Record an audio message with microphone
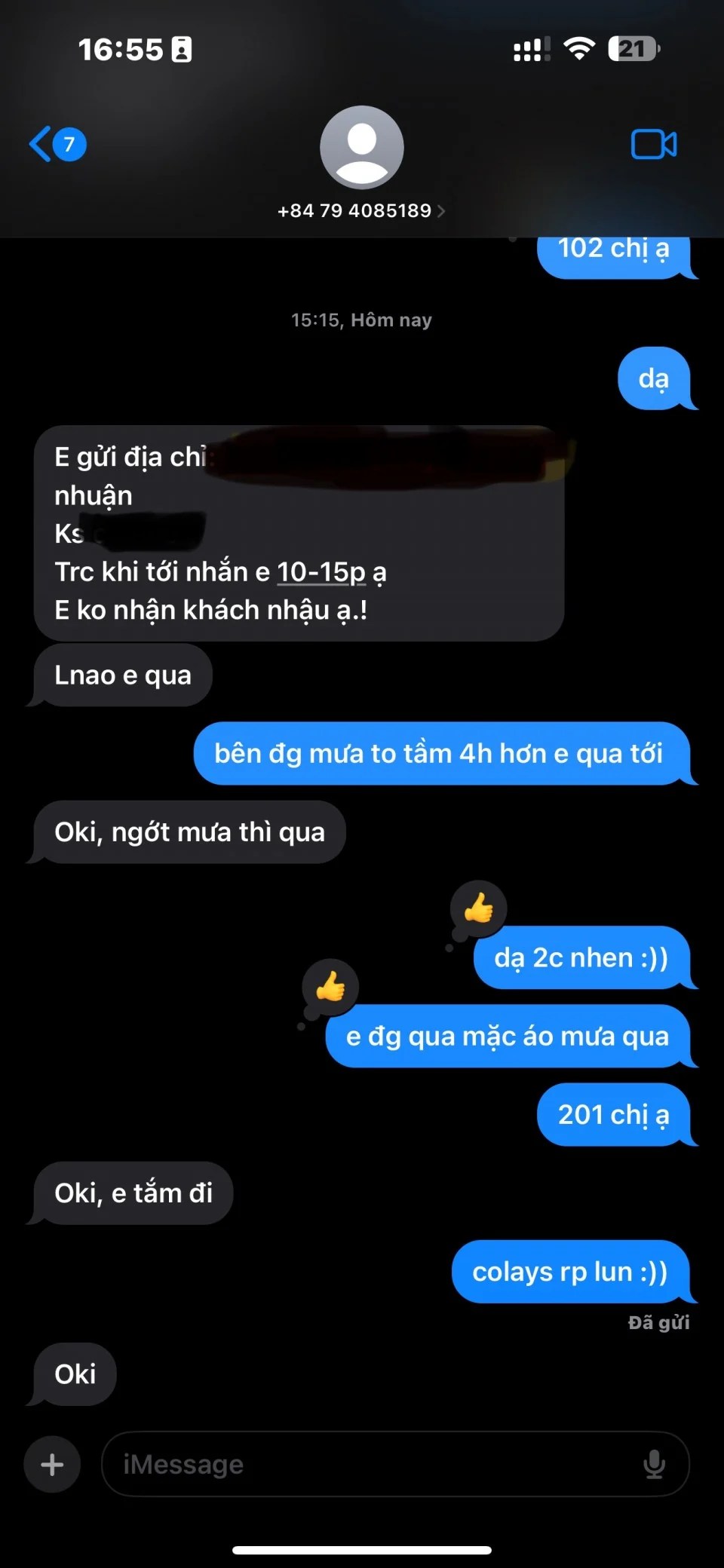 654,1465
